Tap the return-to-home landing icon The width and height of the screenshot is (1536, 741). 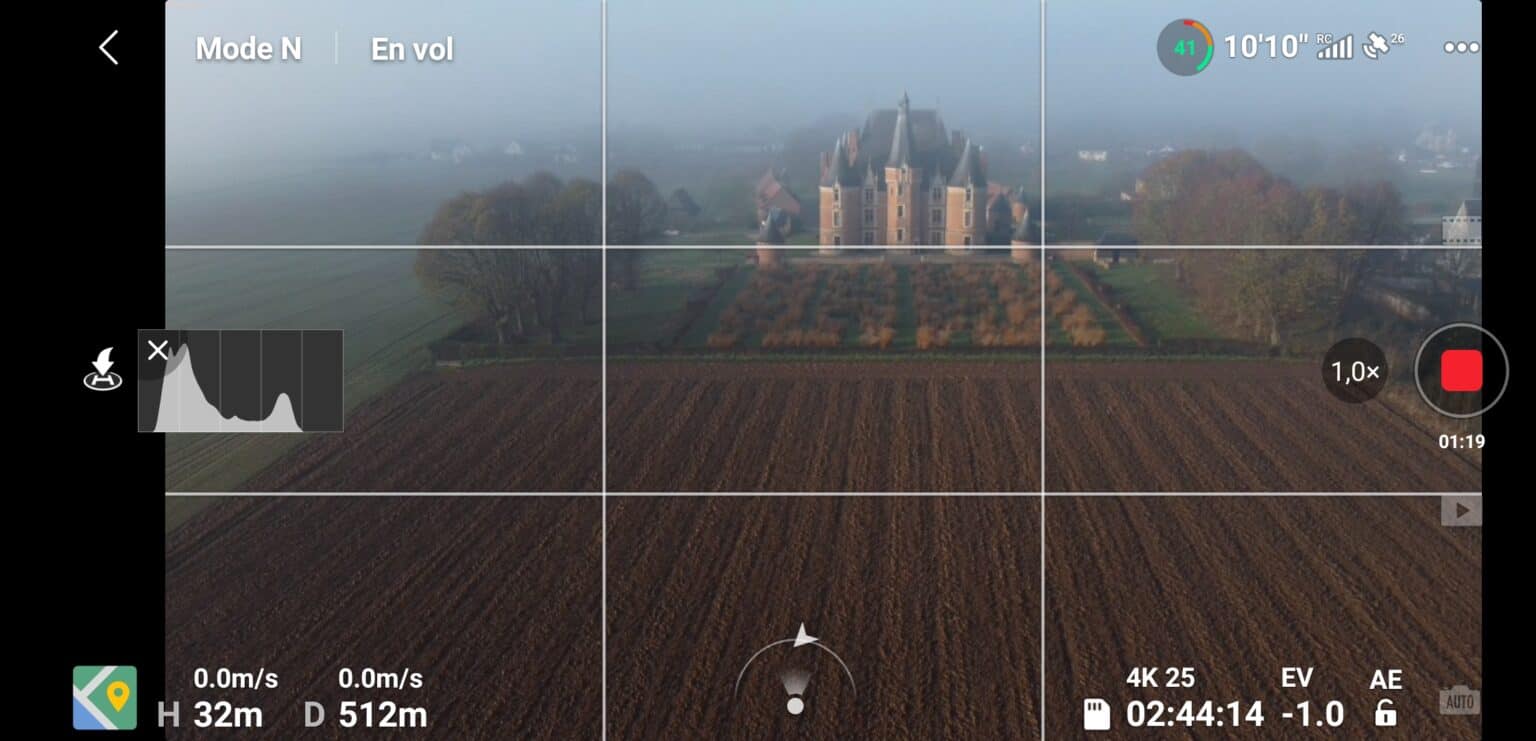[x=102, y=370]
